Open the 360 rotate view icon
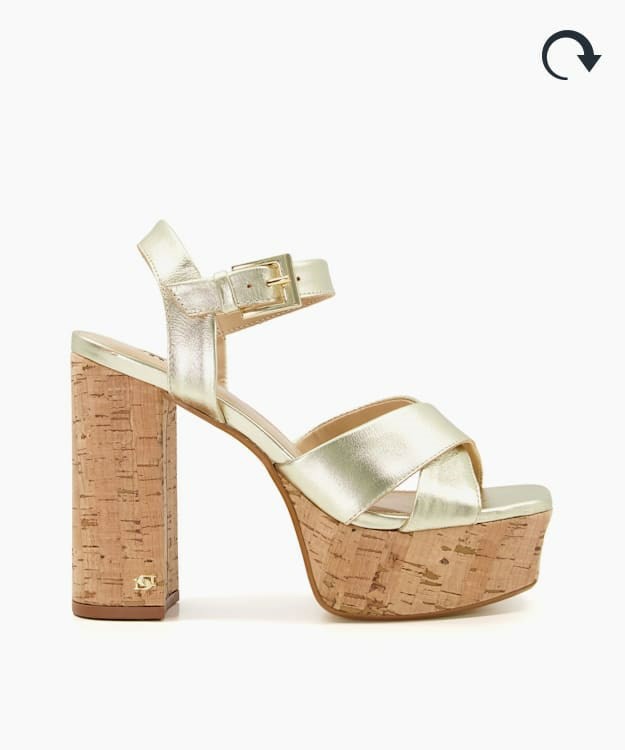Image resolution: width=625 pixels, height=750 pixels. (570, 55)
